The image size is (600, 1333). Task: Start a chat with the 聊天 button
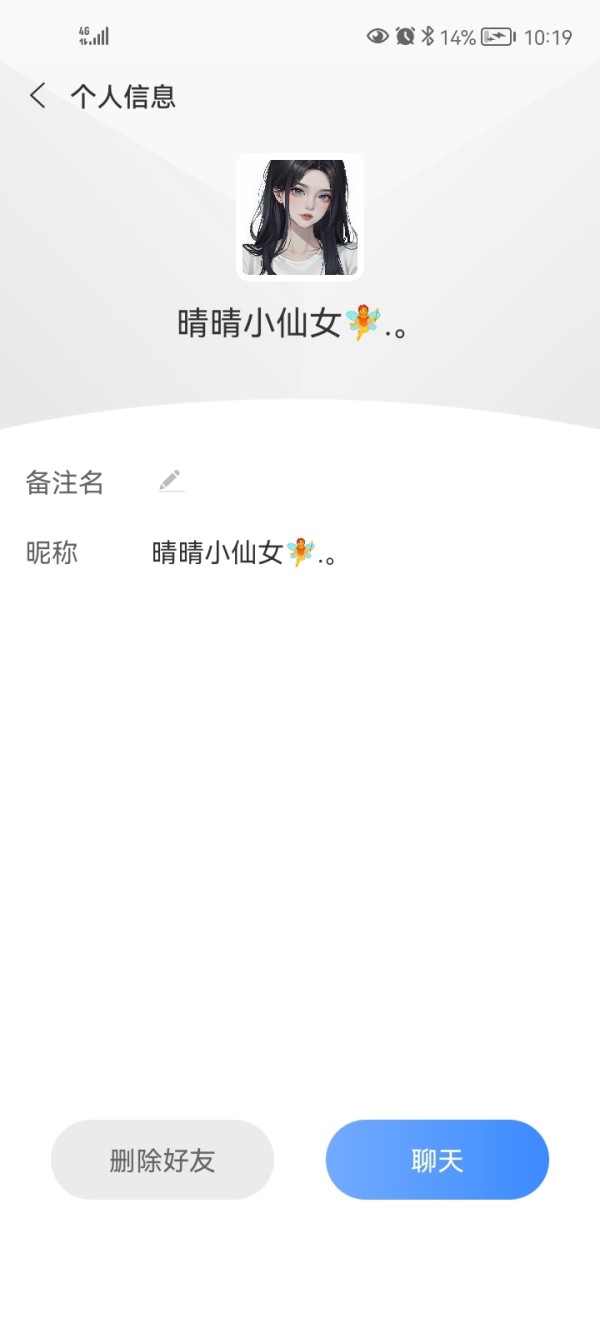pyautogui.click(x=437, y=1160)
